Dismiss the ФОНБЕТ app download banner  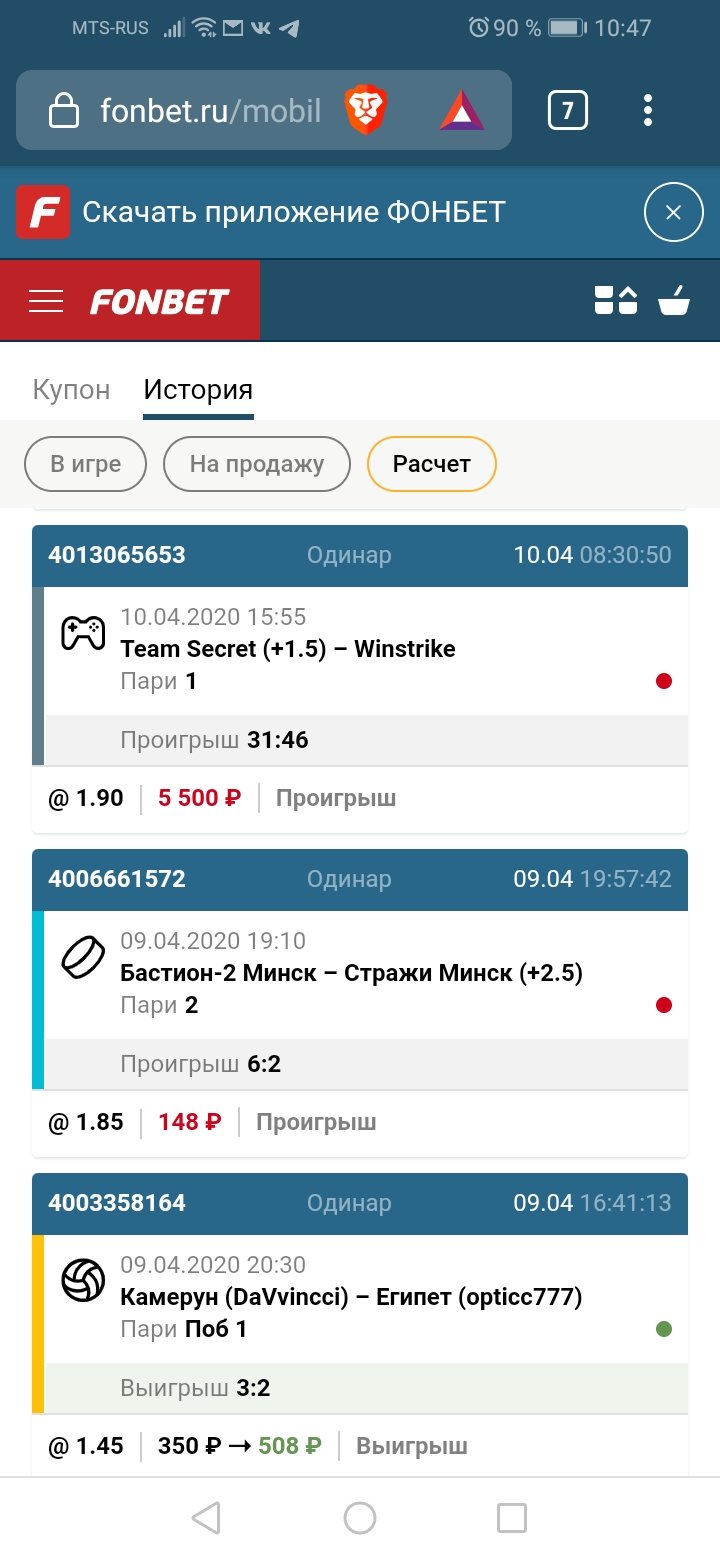coord(673,212)
